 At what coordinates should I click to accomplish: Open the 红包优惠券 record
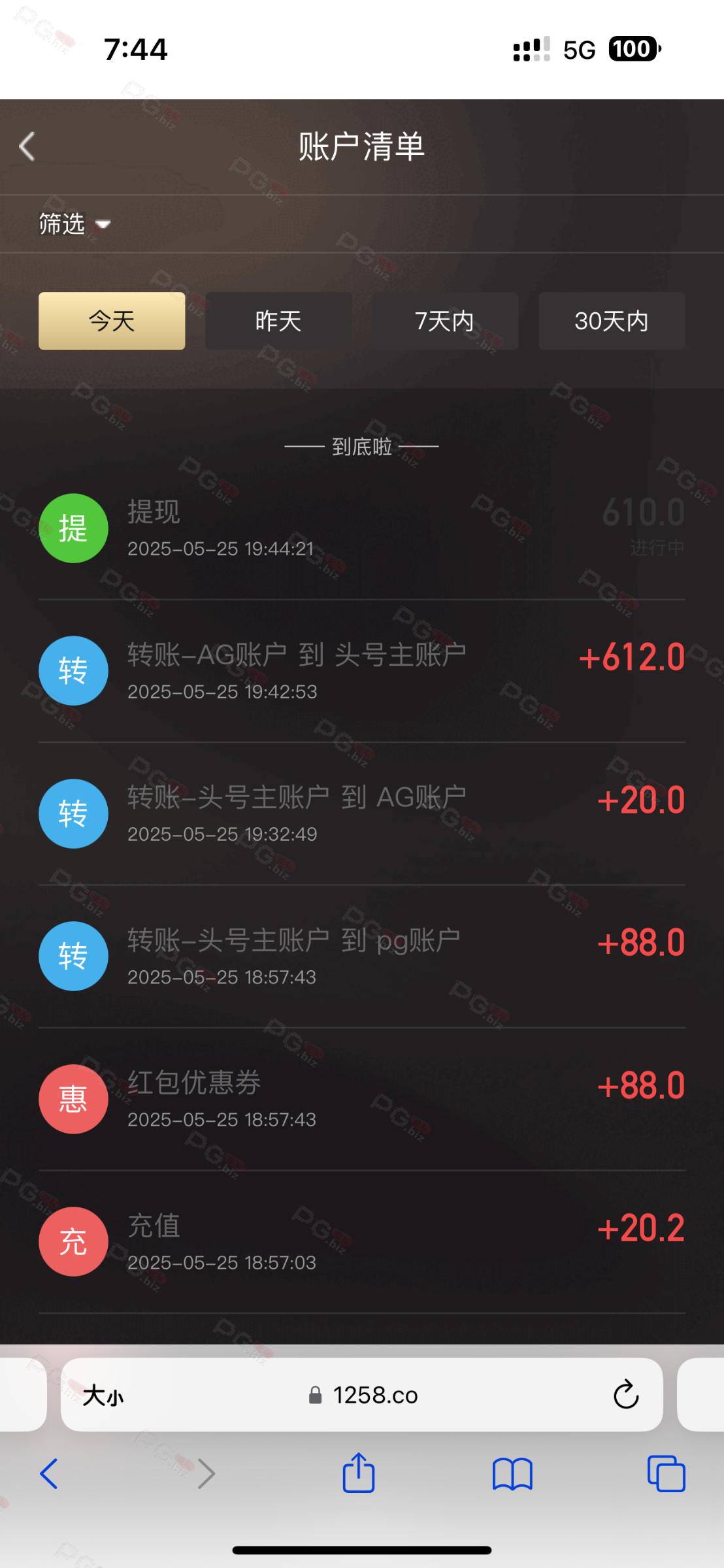pyautogui.click(x=362, y=1100)
